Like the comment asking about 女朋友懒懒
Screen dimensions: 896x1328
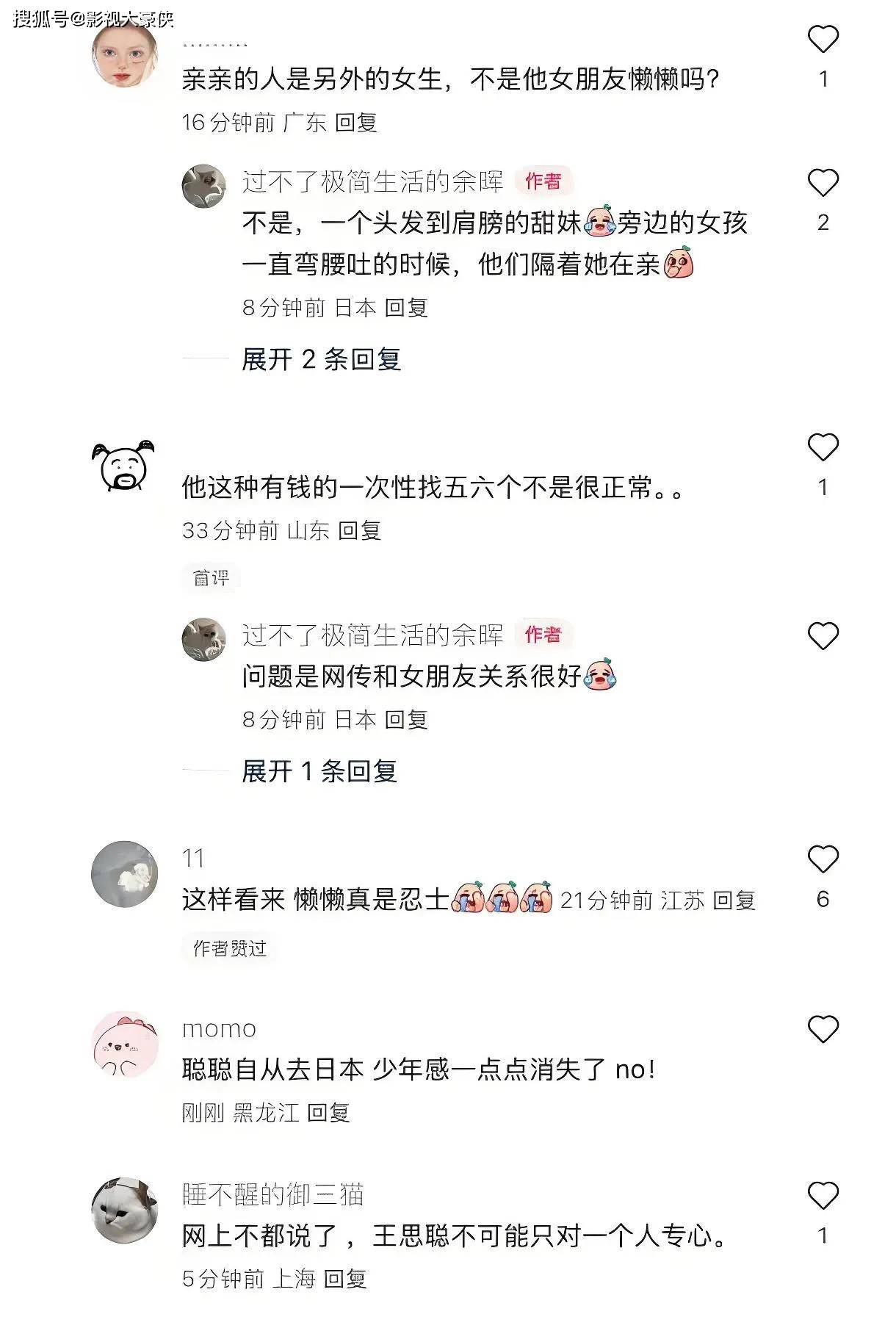tap(823, 40)
